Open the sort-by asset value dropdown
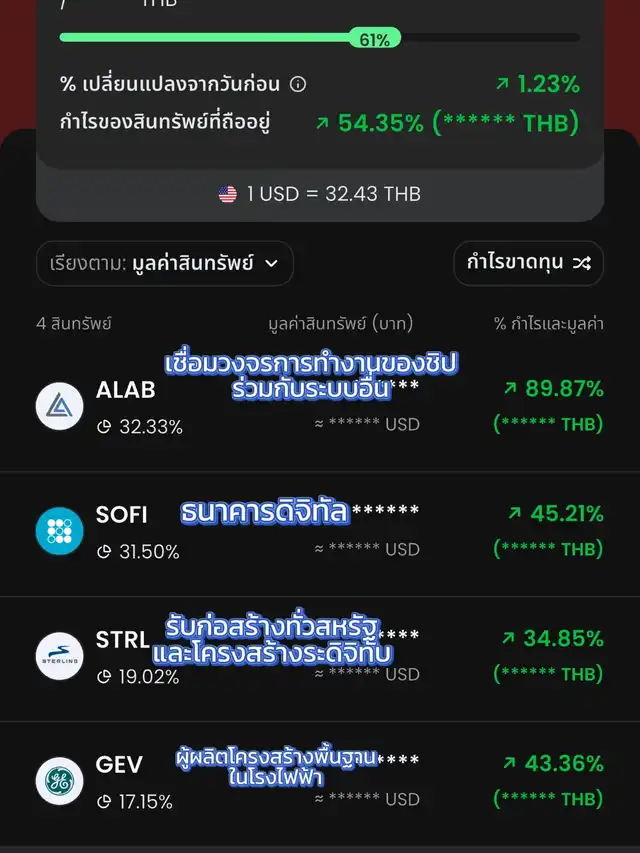Screen dimensions: 640x853 [x=165, y=263]
